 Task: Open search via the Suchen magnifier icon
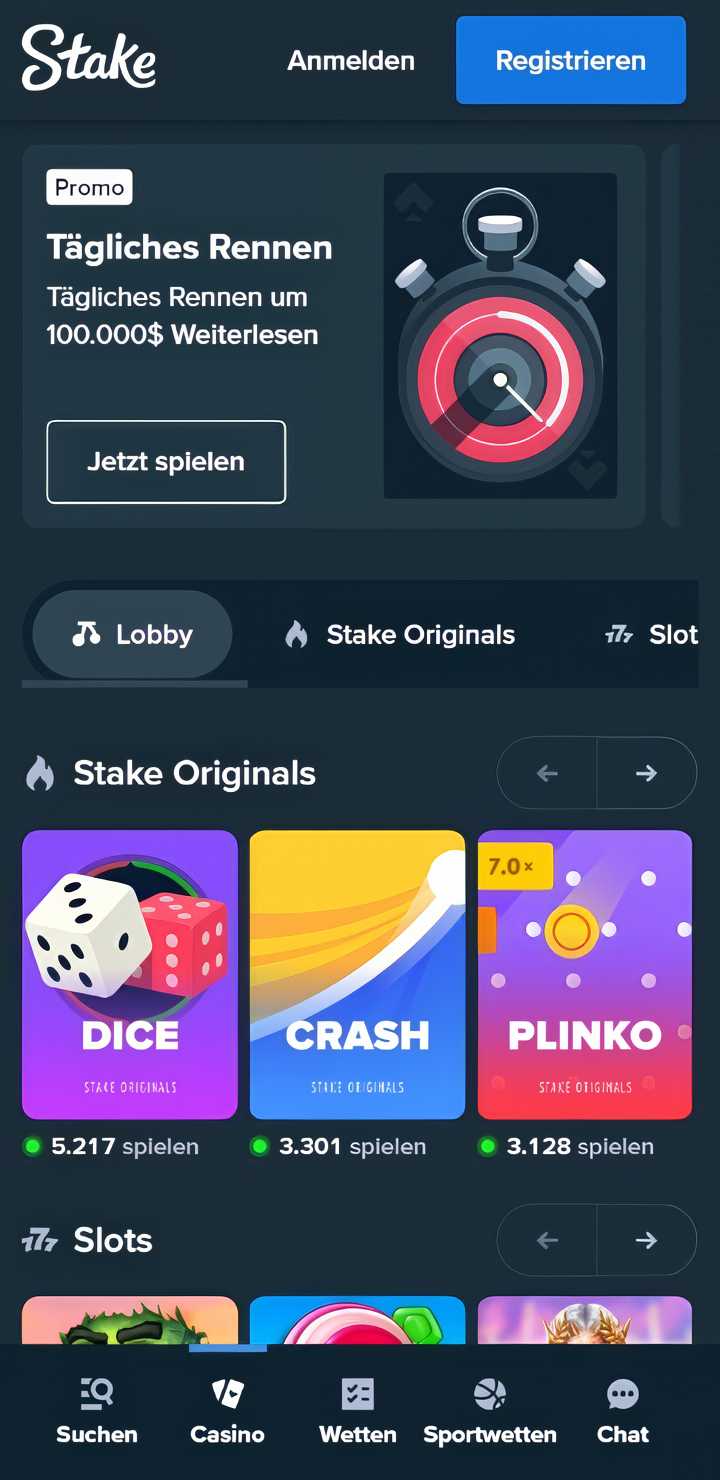[x=96, y=1392]
